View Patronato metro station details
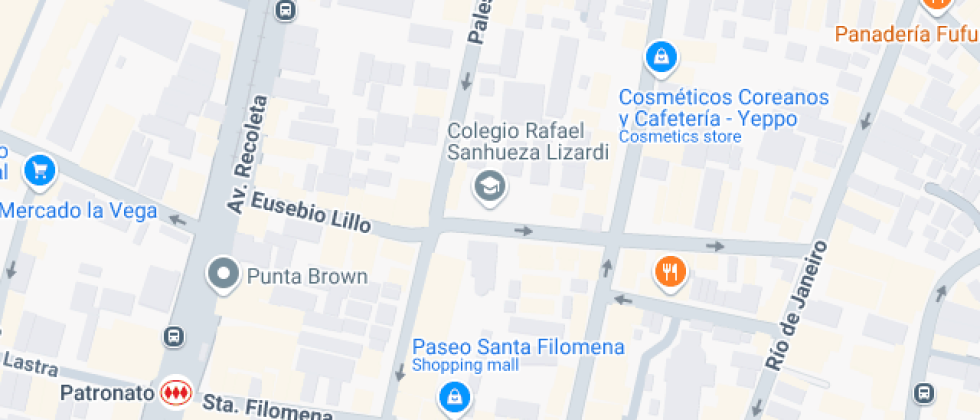This screenshot has height=420, width=980. [176, 391]
